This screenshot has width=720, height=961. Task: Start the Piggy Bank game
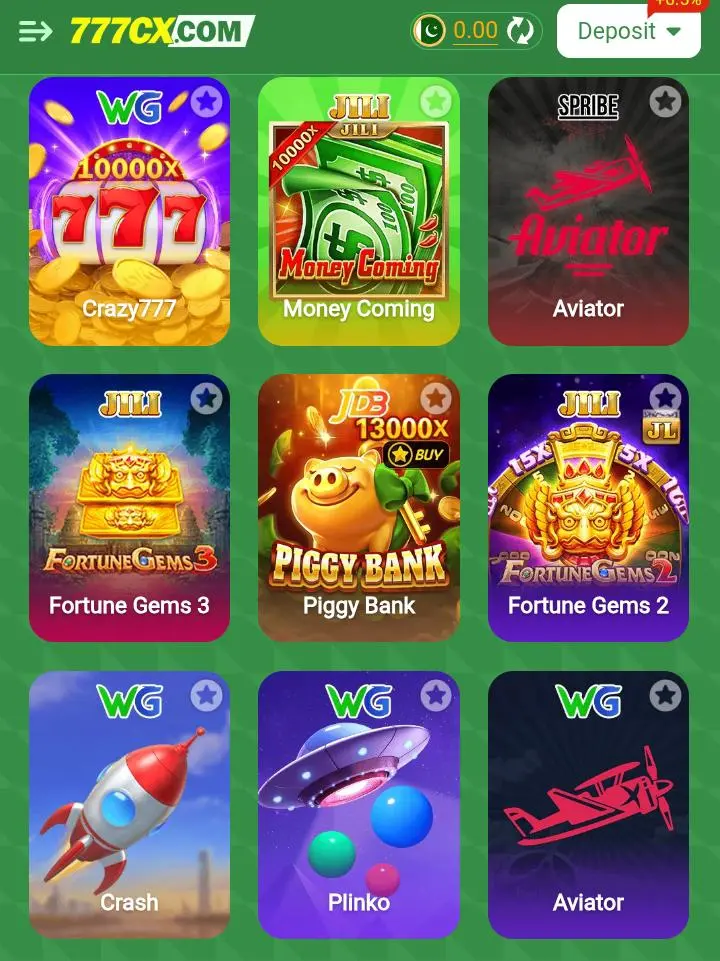358,508
